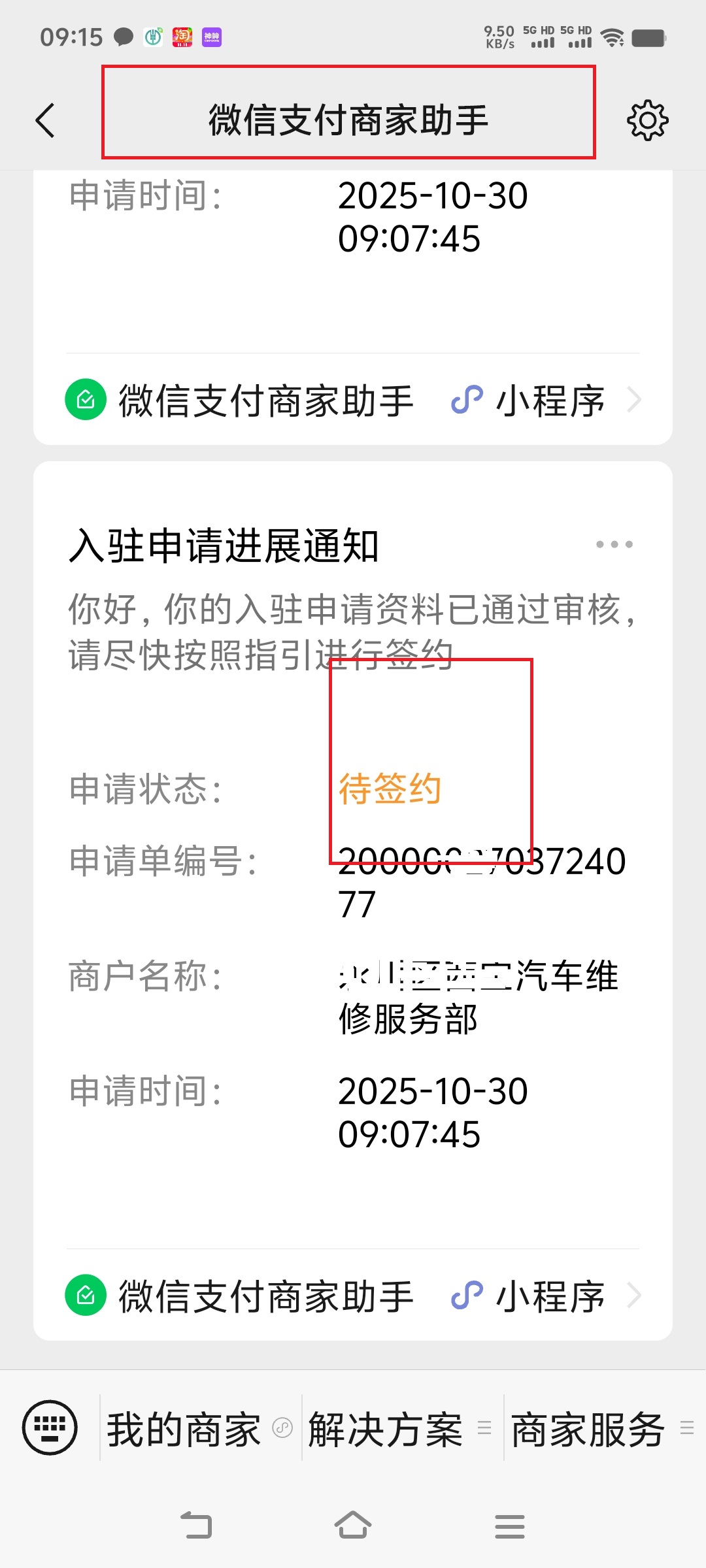This screenshot has height=1568, width=706.
Task: Open the settings gear in the top bar
Action: (x=648, y=120)
